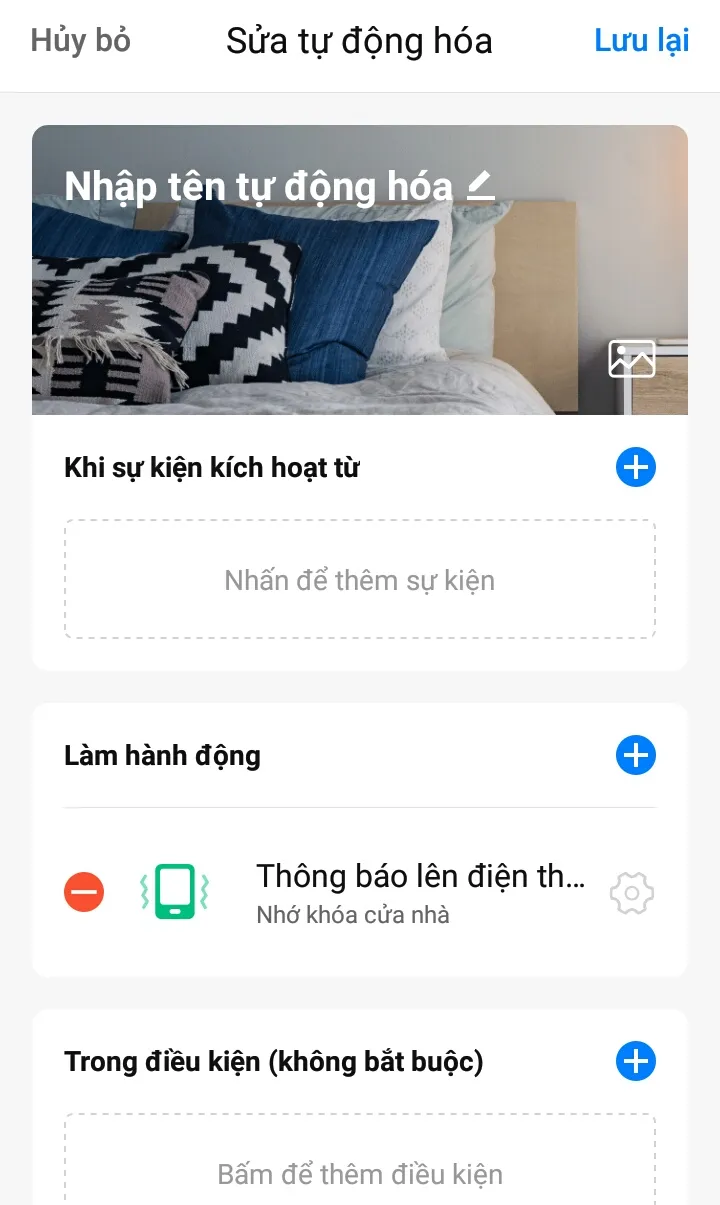The image size is (720, 1205).
Task: Tap the 'Nhớ khóa cửa nhà' subtitle text
Action: 352,915
